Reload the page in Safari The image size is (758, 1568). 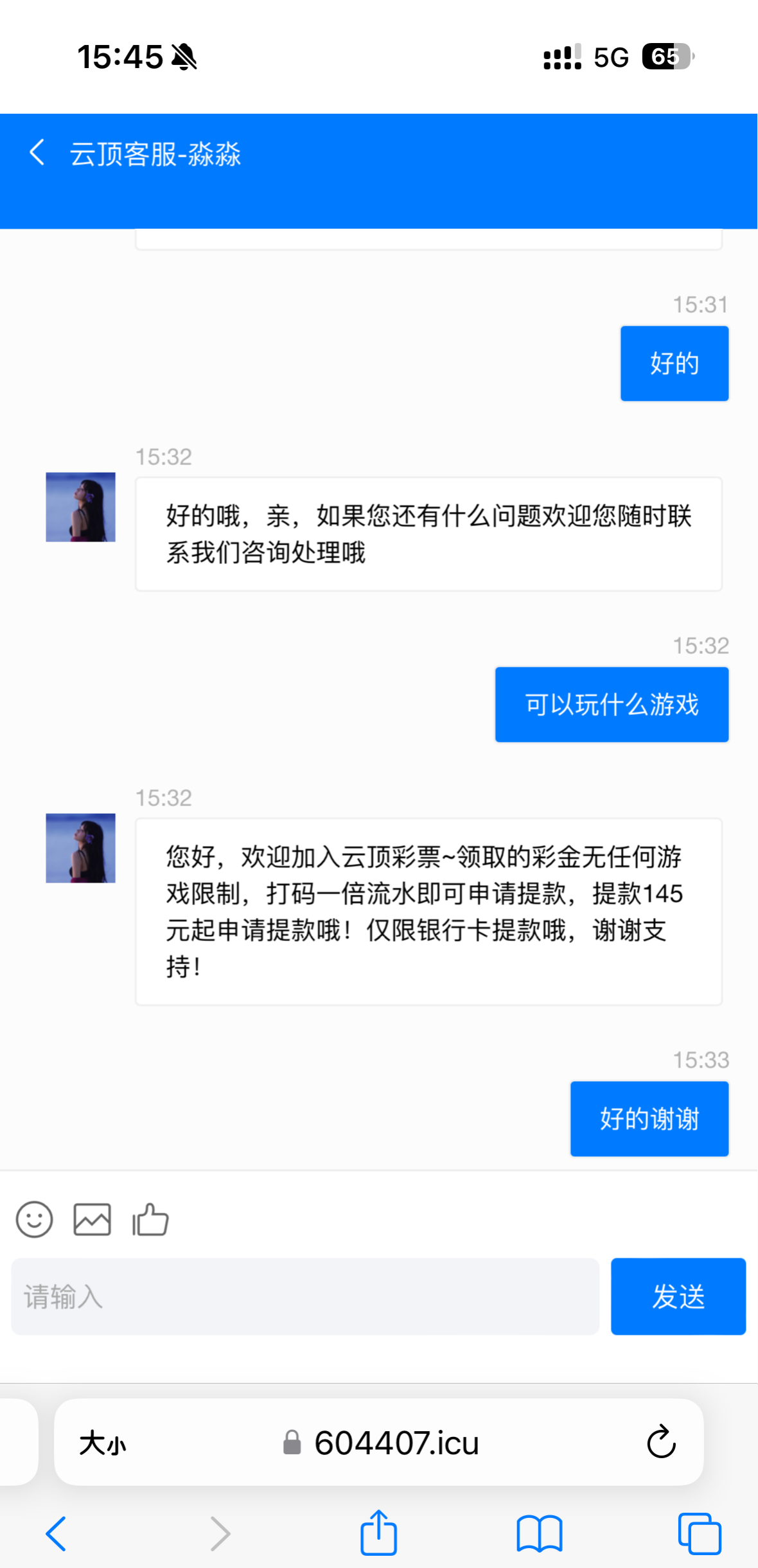point(661,1443)
